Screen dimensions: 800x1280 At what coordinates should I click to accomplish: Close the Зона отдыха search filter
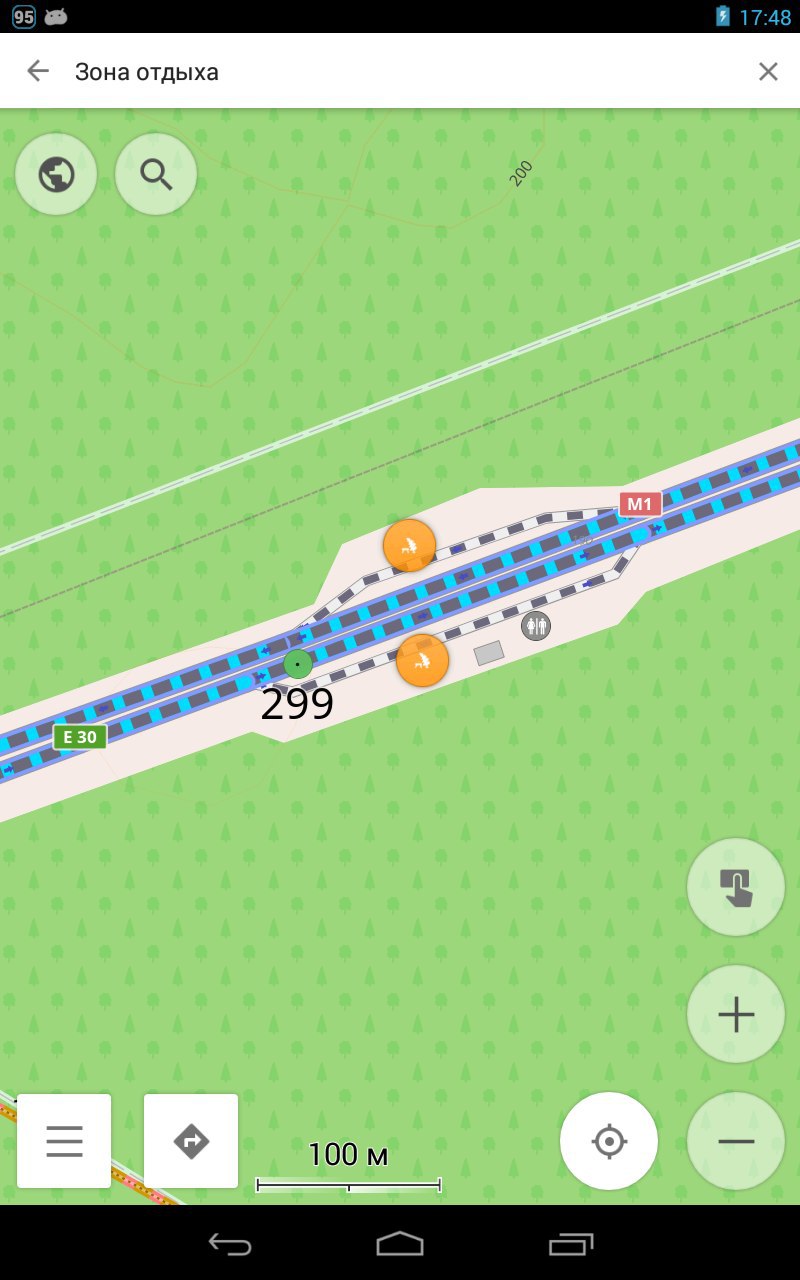768,71
